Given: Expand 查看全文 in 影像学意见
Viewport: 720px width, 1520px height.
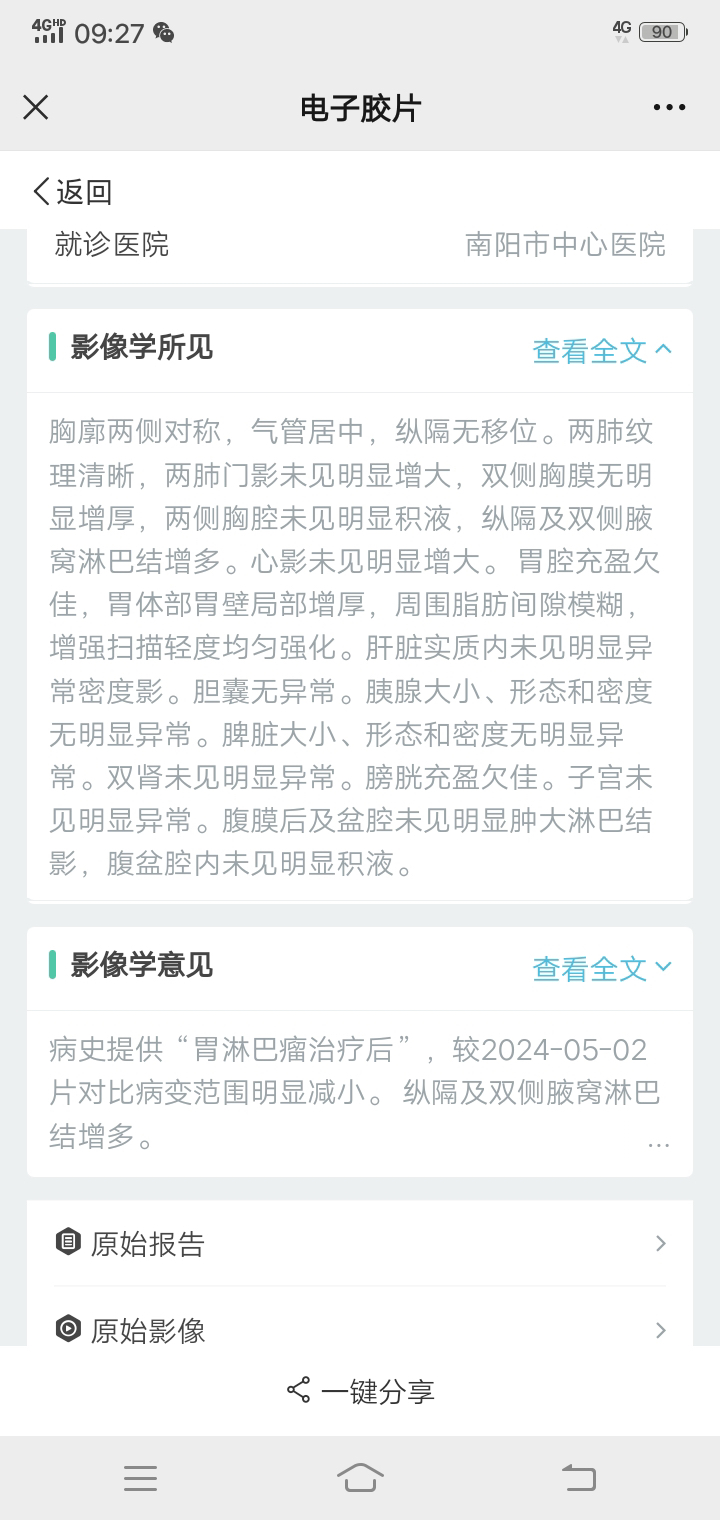Looking at the screenshot, I should pyautogui.click(x=602, y=968).
